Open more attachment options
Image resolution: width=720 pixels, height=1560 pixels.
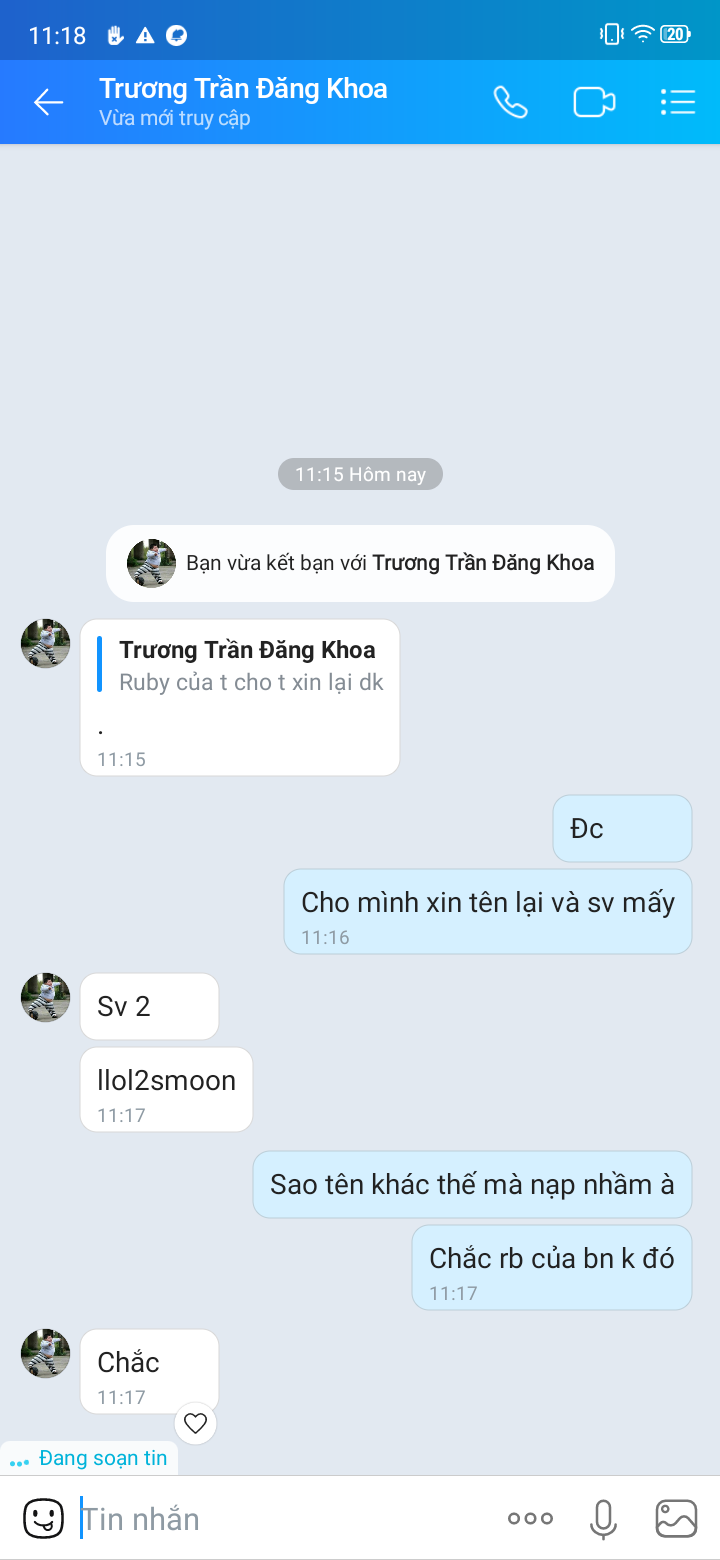[530, 1519]
